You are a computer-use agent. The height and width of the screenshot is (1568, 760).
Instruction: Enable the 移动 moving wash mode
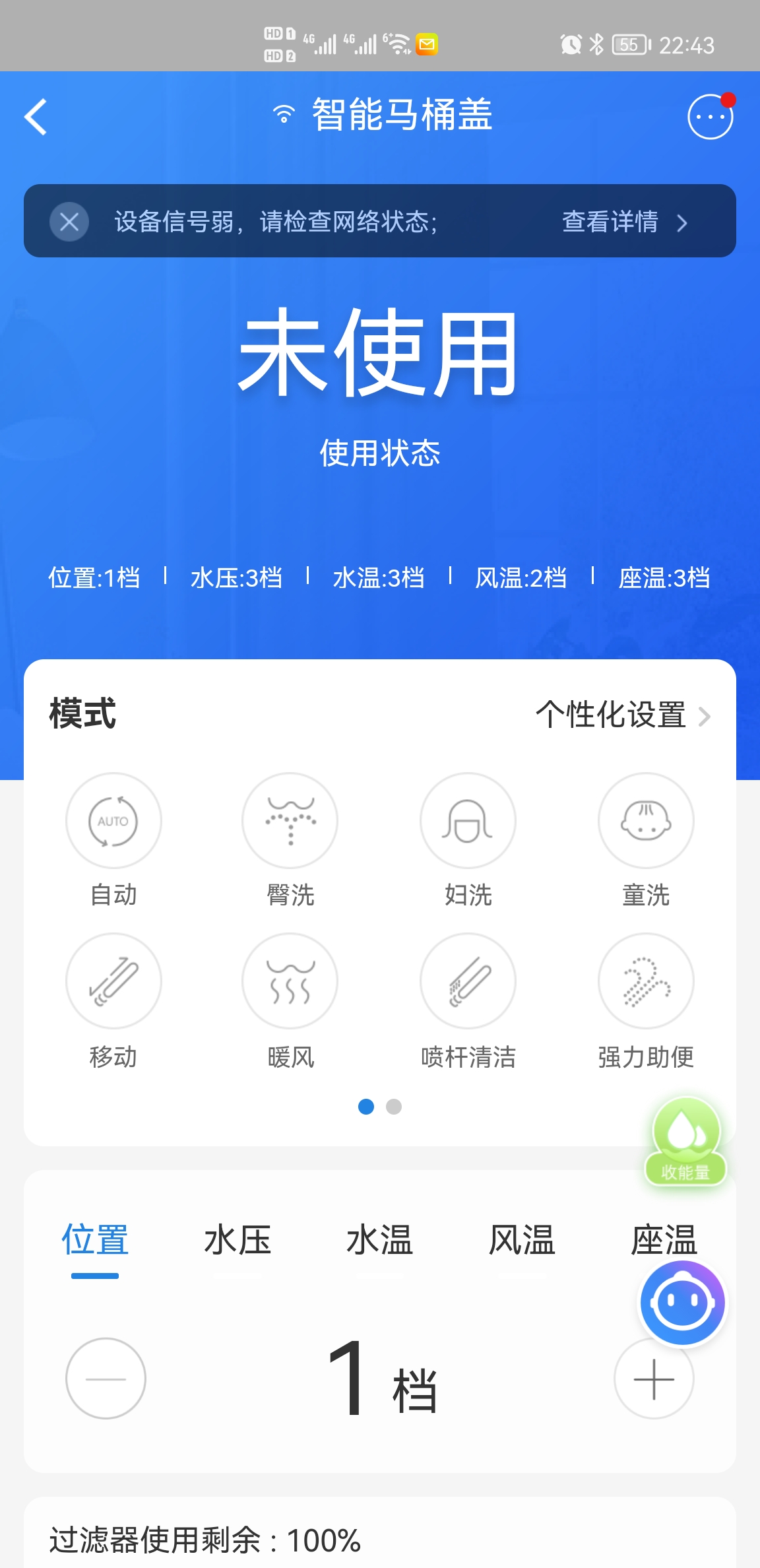pyautogui.click(x=113, y=981)
